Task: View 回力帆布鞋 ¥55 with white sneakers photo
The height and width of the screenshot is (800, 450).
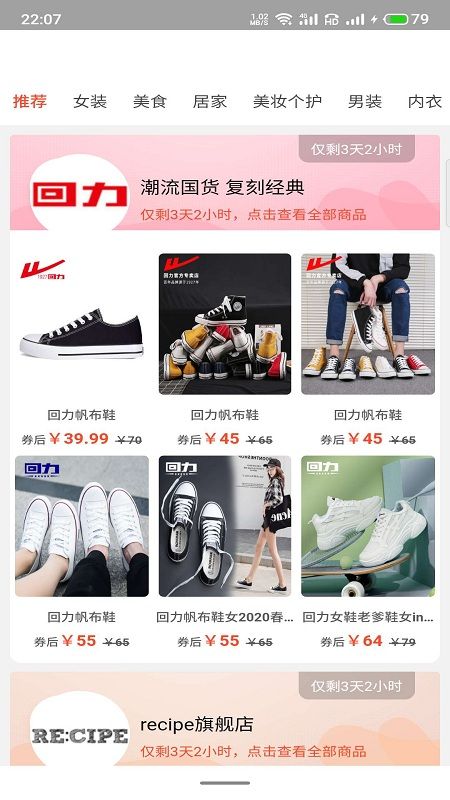Action: click(82, 552)
